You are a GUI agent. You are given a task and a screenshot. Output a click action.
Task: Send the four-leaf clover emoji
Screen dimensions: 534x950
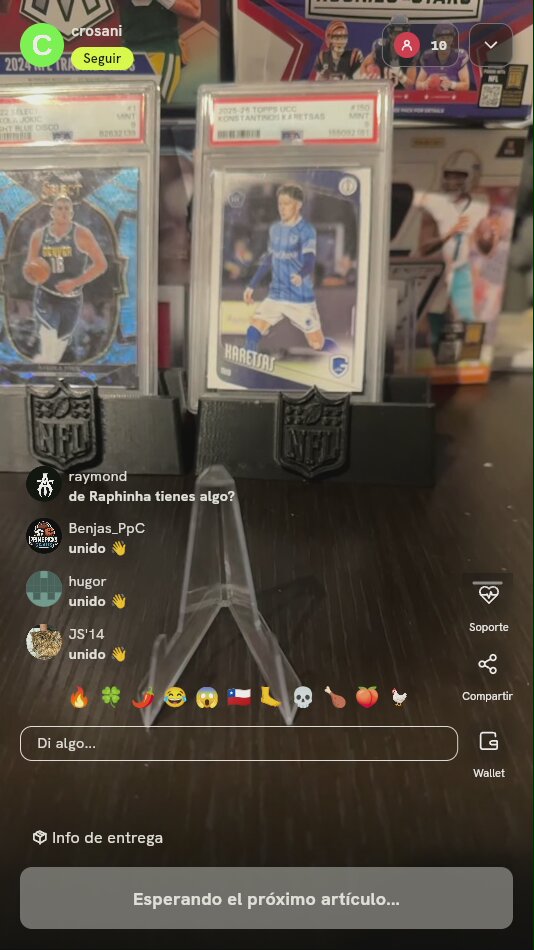[111, 697]
